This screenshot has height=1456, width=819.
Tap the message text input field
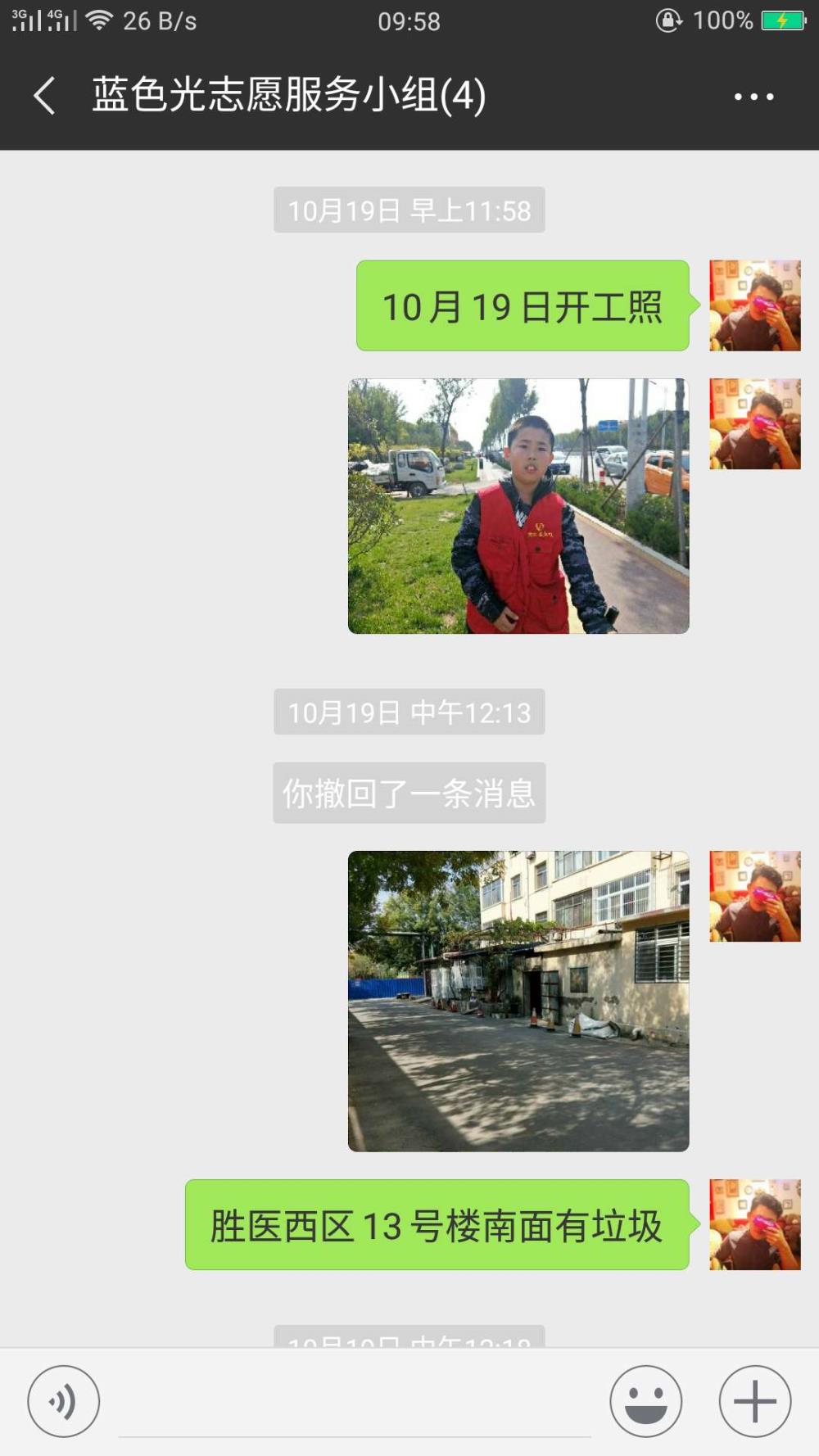[x=355, y=1401]
